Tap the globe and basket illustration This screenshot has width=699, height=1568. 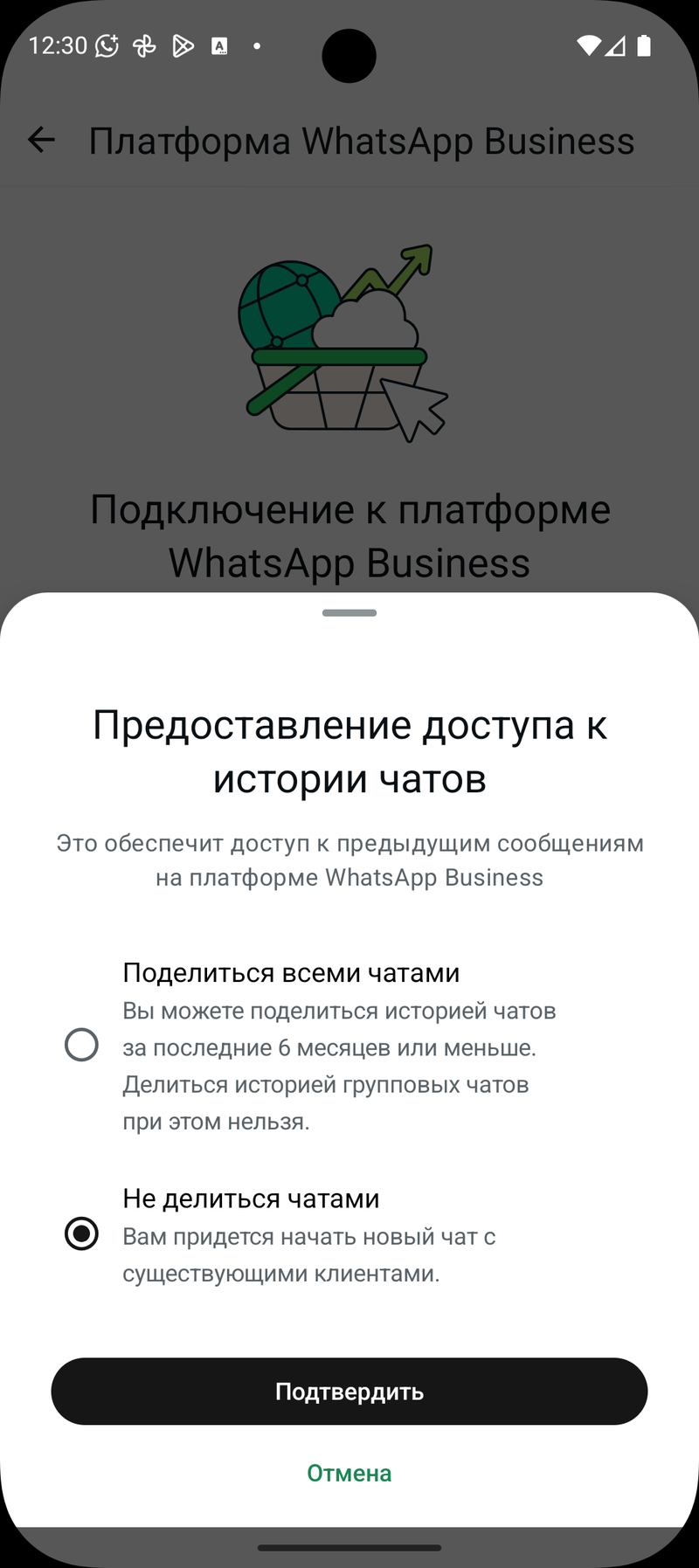point(345,341)
